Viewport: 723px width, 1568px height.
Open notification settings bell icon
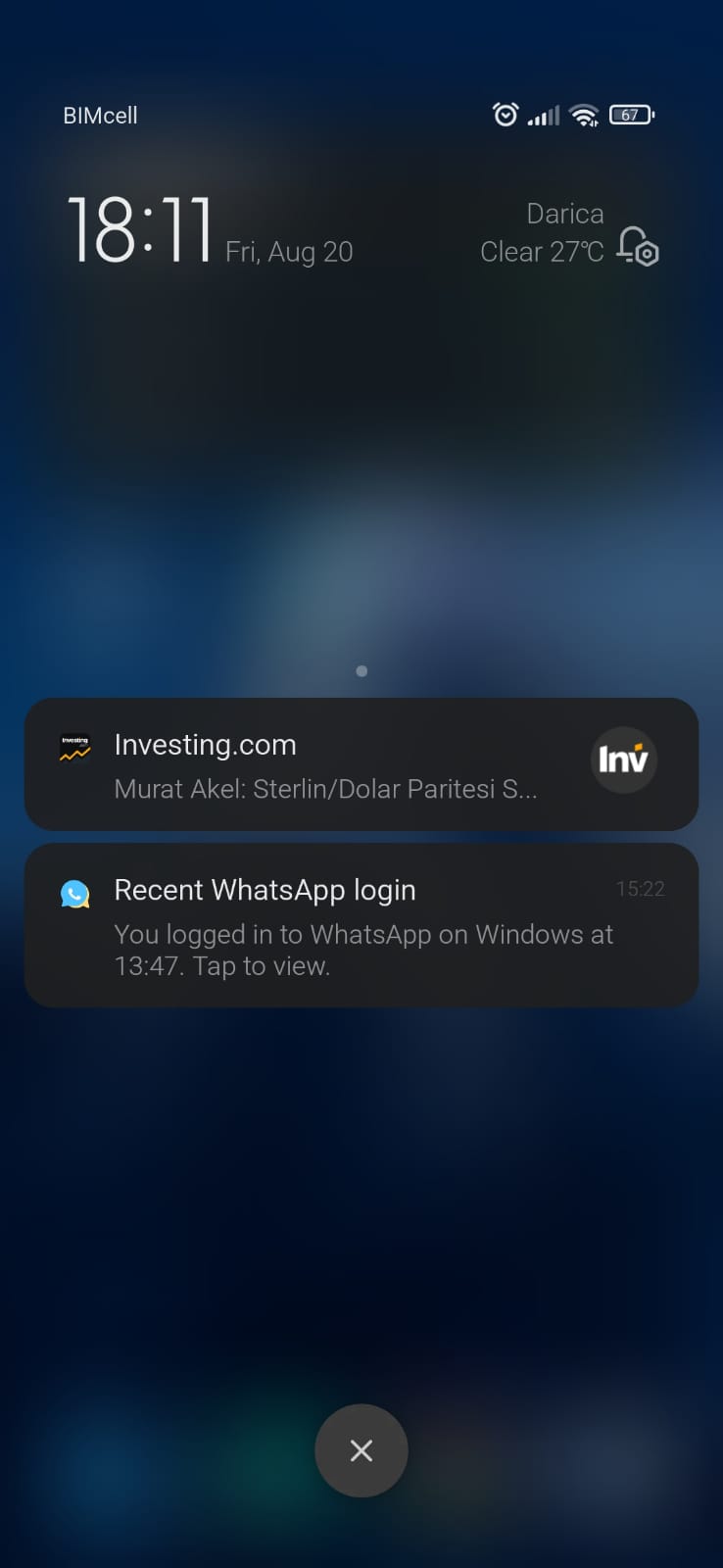point(638,246)
